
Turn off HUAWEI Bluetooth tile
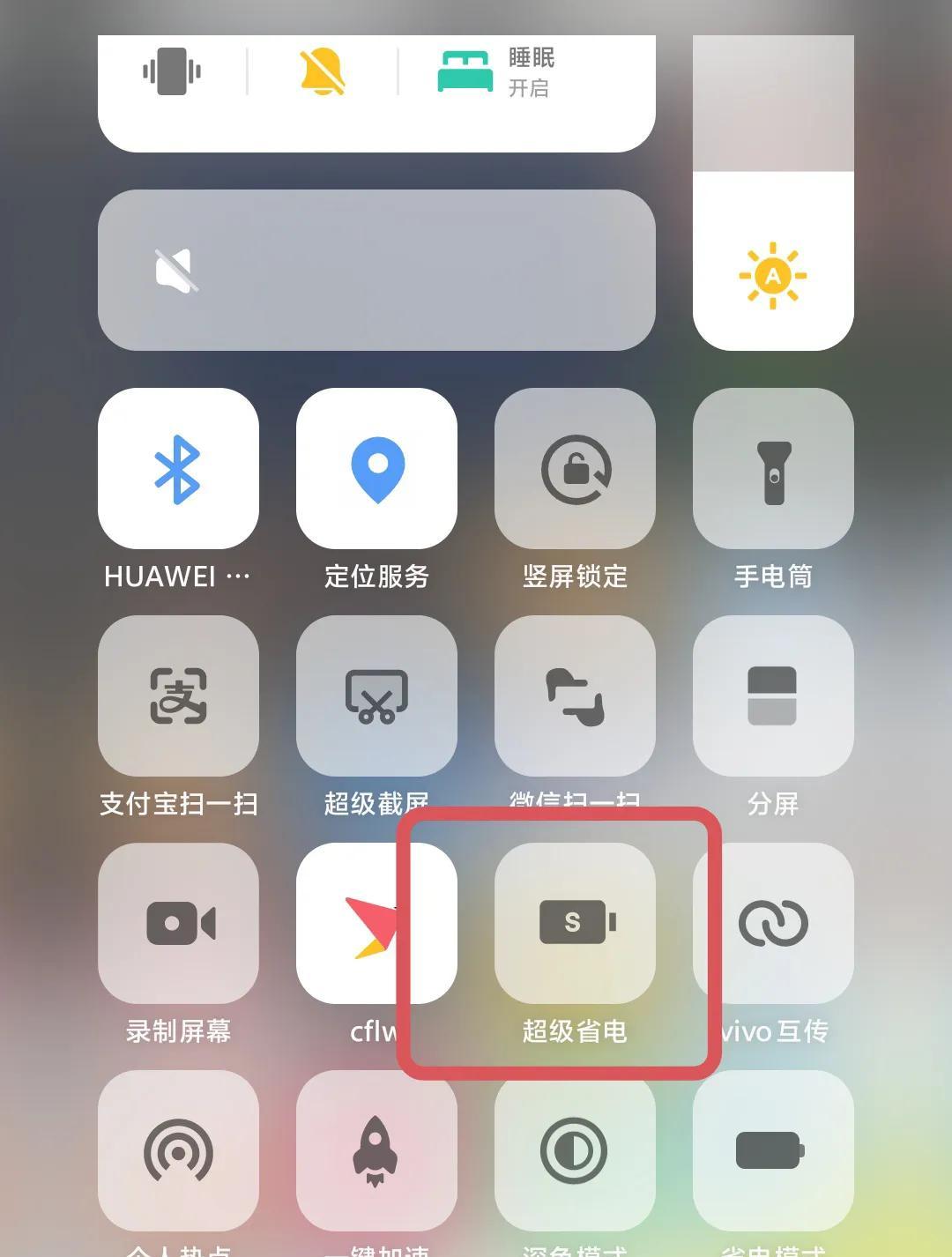[x=178, y=469]
